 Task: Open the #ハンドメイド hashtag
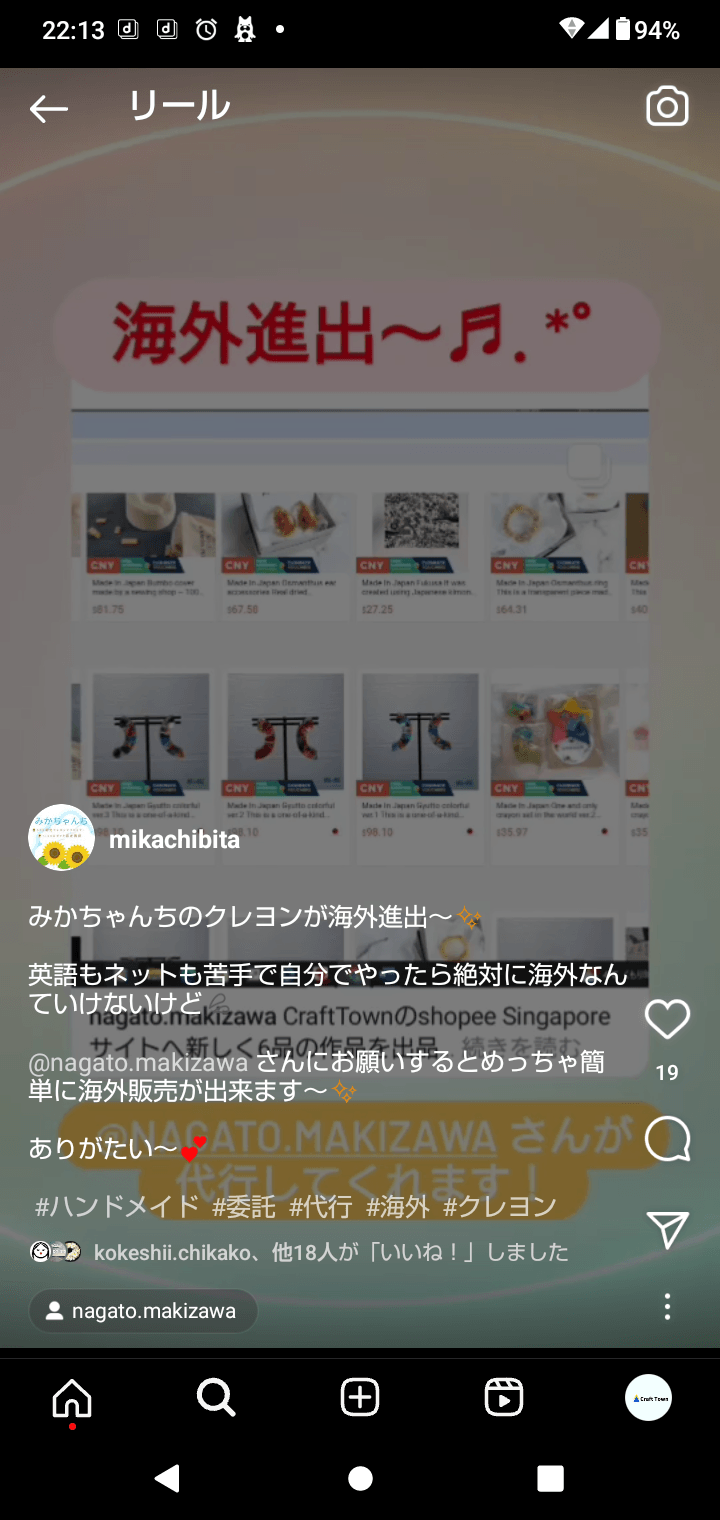tap(117, 1207)
